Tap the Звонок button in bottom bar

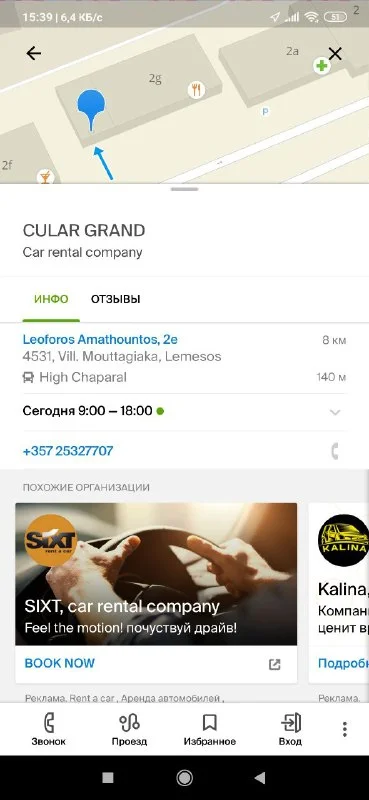[48, 730]
